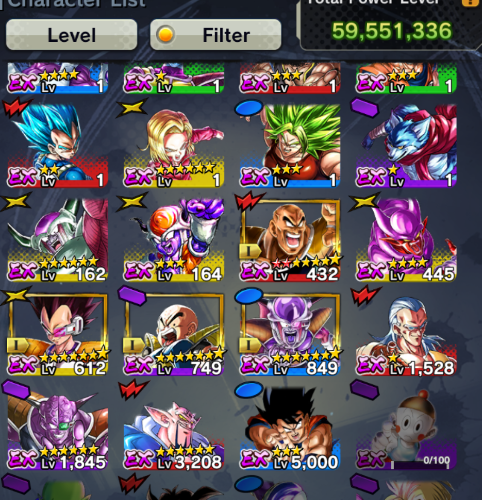Select the green-haired Kale card
The image size is (482, 500).
[x=290, y=146]
